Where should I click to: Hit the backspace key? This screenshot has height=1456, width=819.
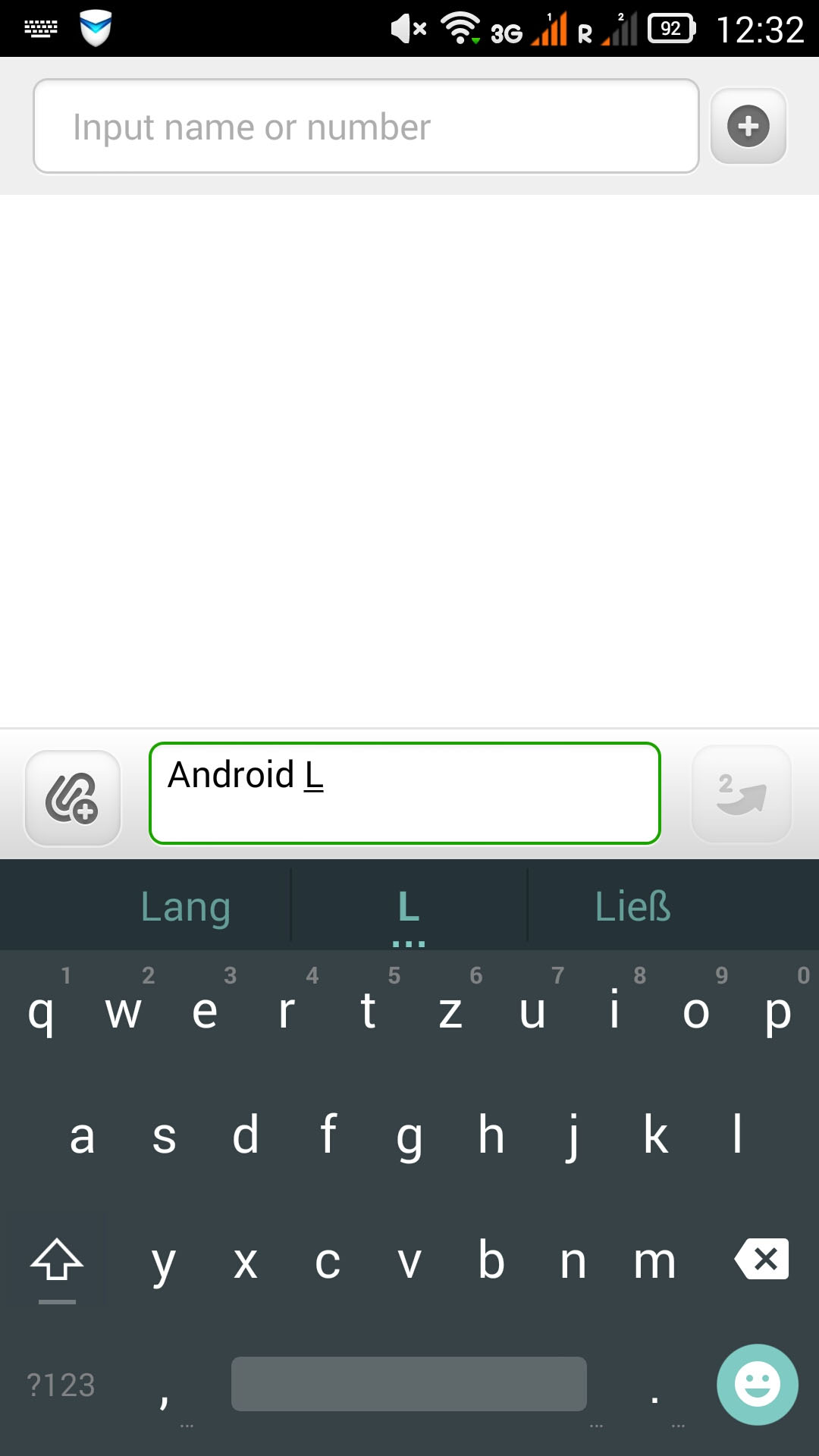762,1260
